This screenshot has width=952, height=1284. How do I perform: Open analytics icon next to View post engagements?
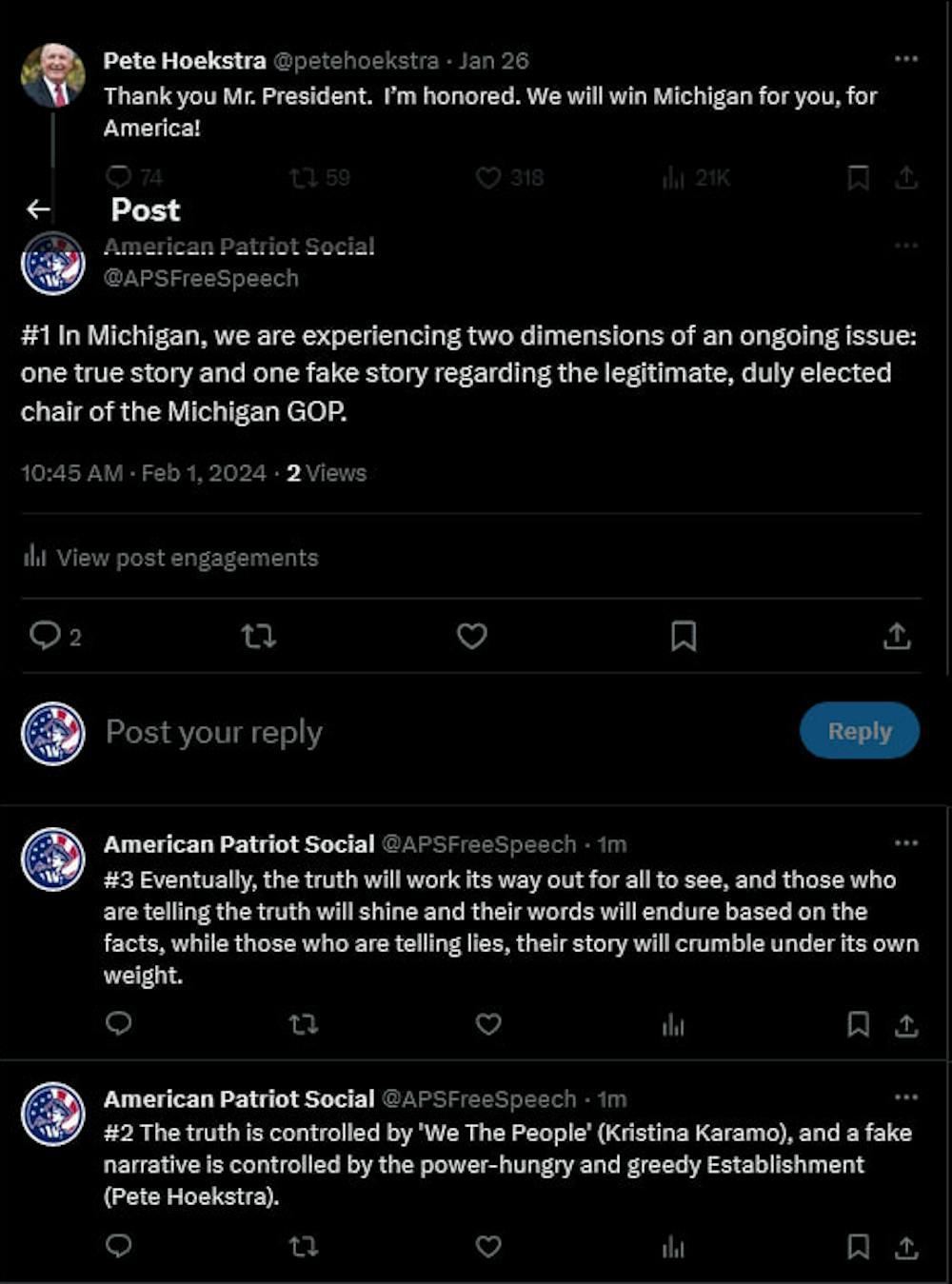[33, 557]
